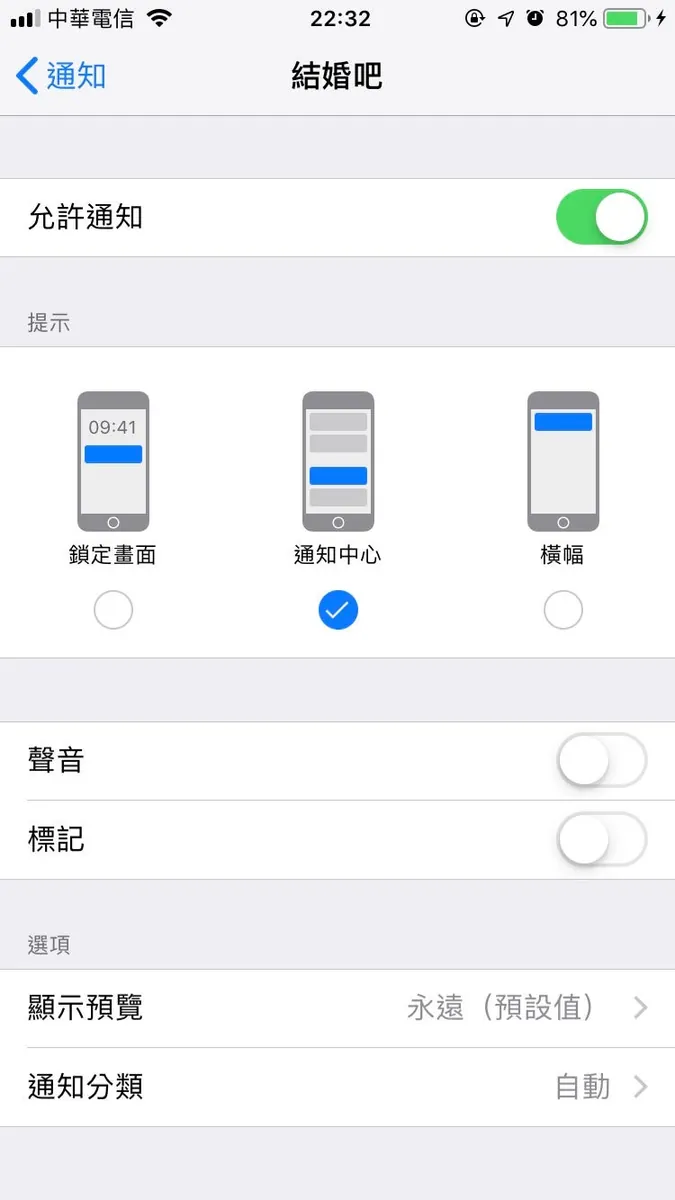675x1200 pixels.
Task: Turn on 聲音 switch
Action: coord(601,762)
